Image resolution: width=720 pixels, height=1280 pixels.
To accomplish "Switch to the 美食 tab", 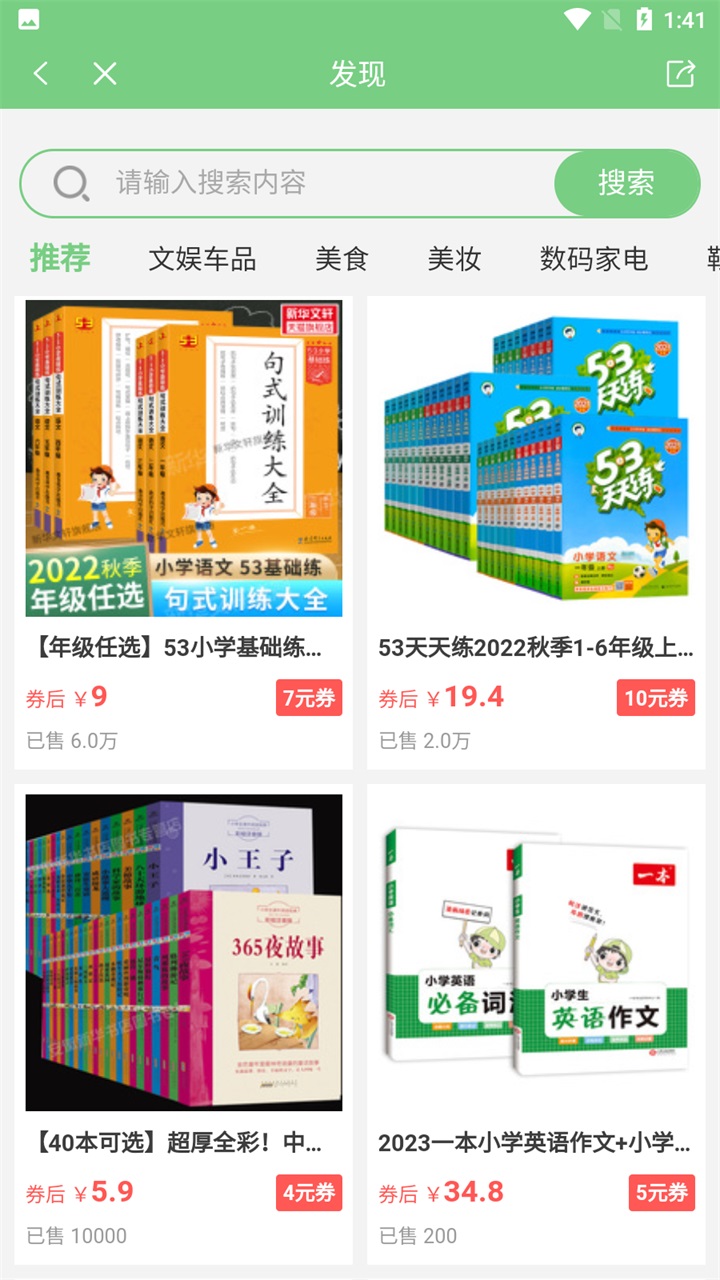I will (342, 259).
